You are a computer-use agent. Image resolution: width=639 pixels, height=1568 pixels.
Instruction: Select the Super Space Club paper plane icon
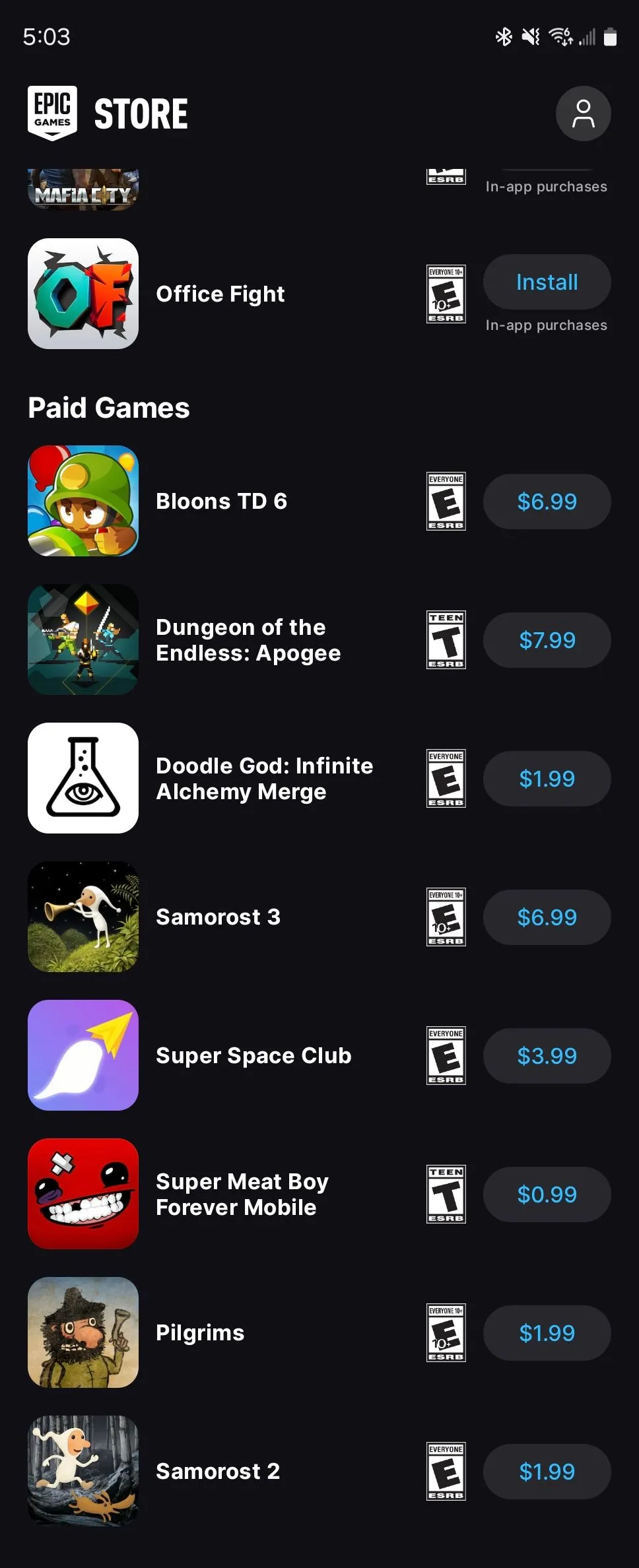[83, 1056]
